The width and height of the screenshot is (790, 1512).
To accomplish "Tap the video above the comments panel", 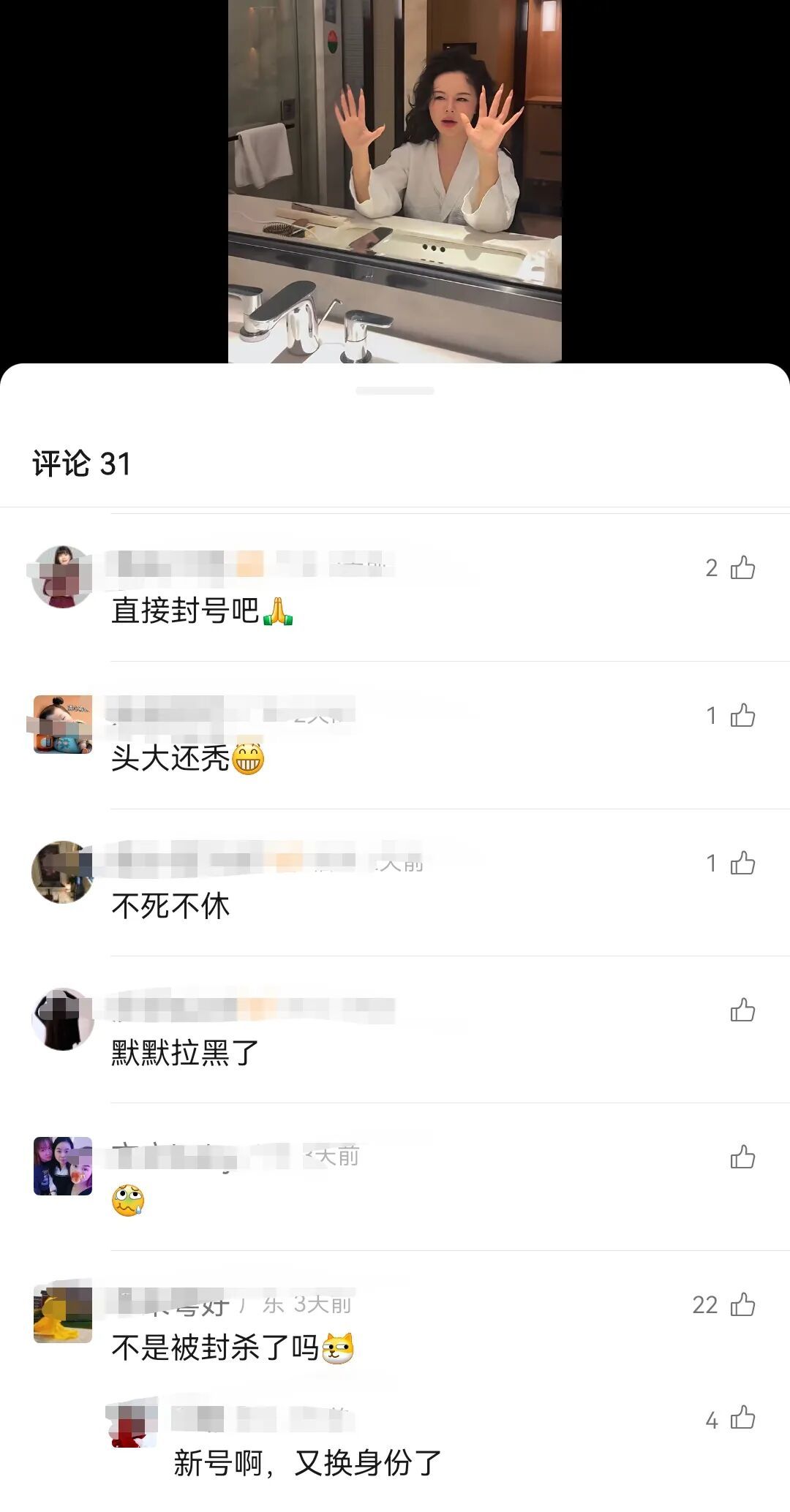I will pyautogui.click(x=394, y=181).
